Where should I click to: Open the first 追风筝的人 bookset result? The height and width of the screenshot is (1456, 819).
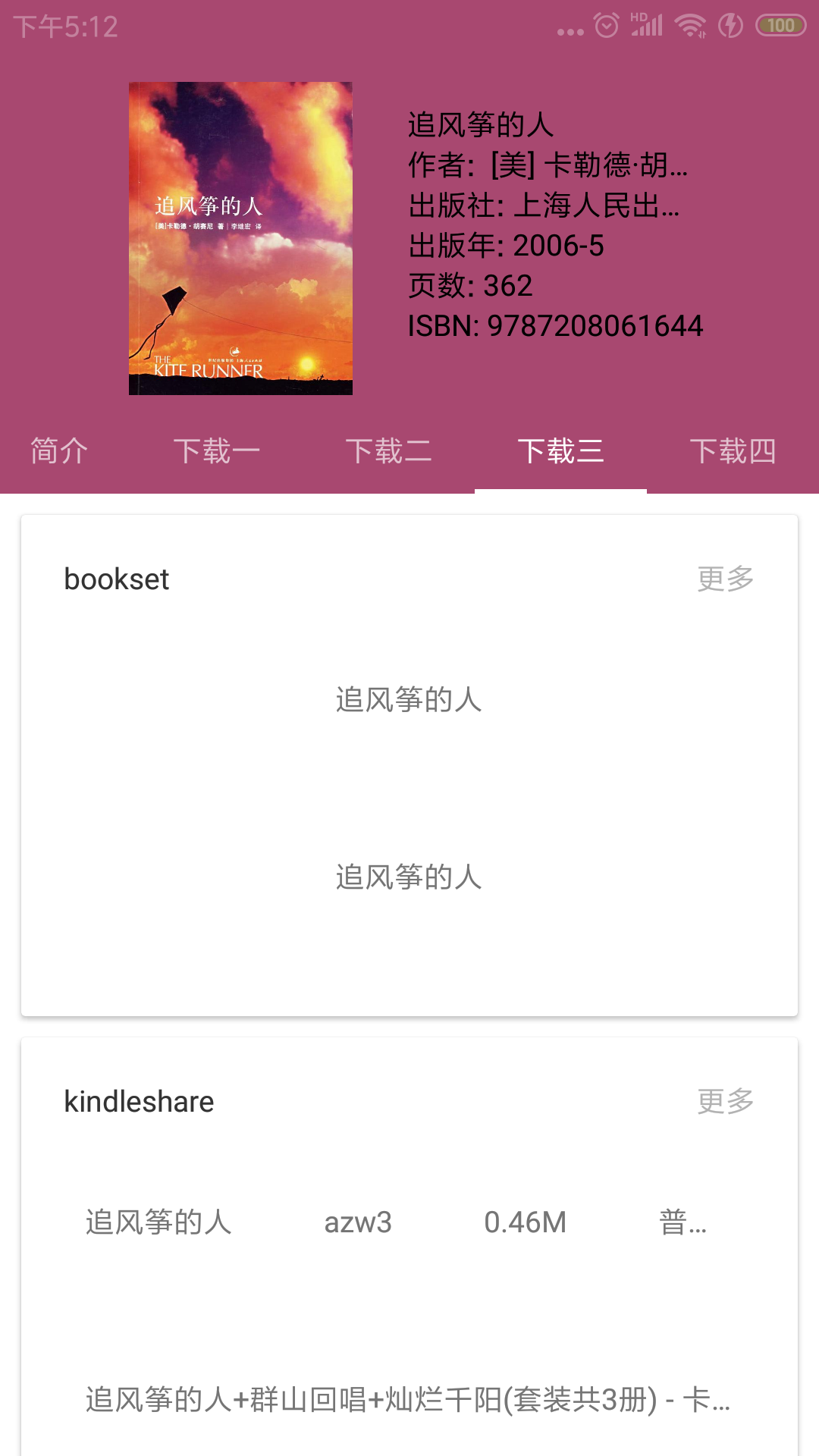(409, 700)
